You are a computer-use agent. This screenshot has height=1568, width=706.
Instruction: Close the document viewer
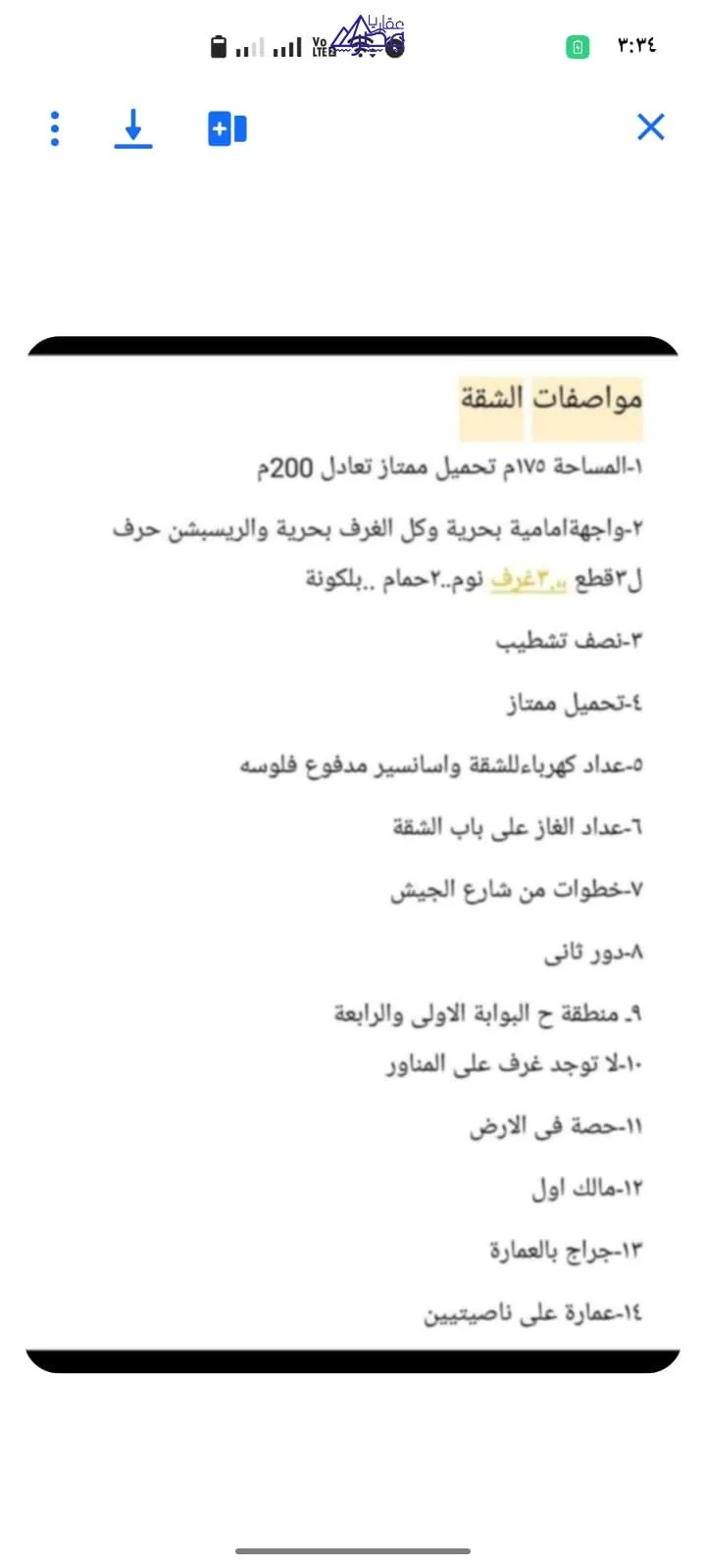pos(651,127)
